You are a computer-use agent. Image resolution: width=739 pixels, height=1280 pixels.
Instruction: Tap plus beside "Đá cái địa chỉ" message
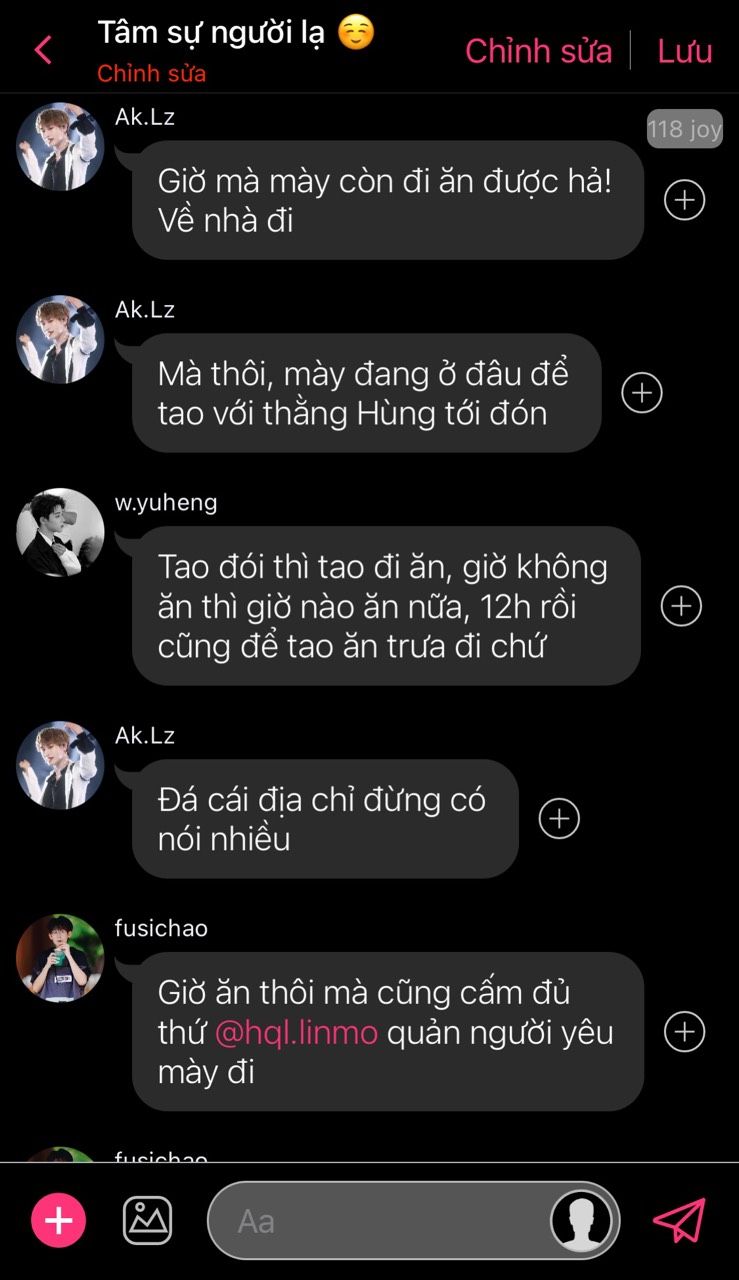[559, 819]
